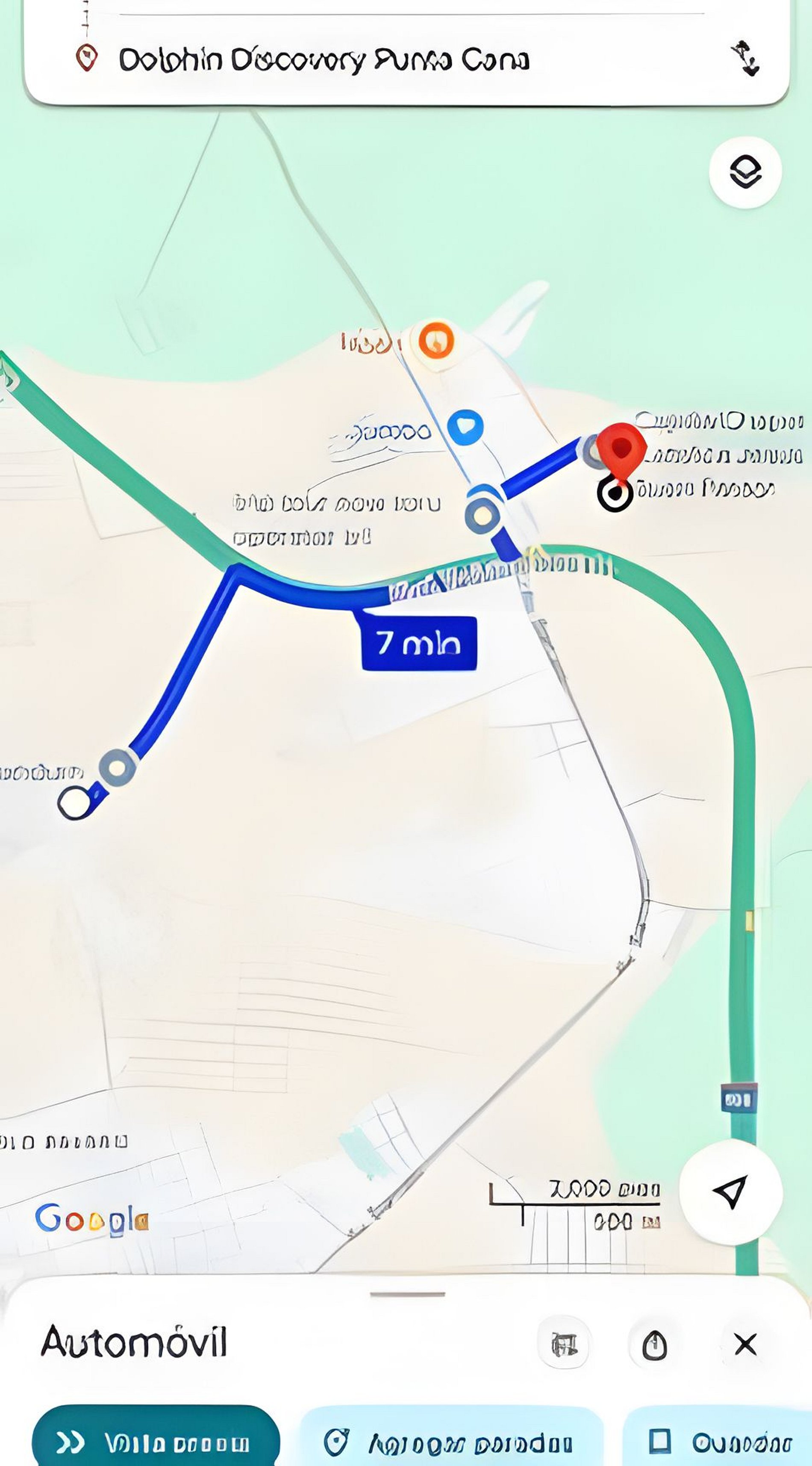
Task: Swap origin and destination
Action: click(745, 58)
